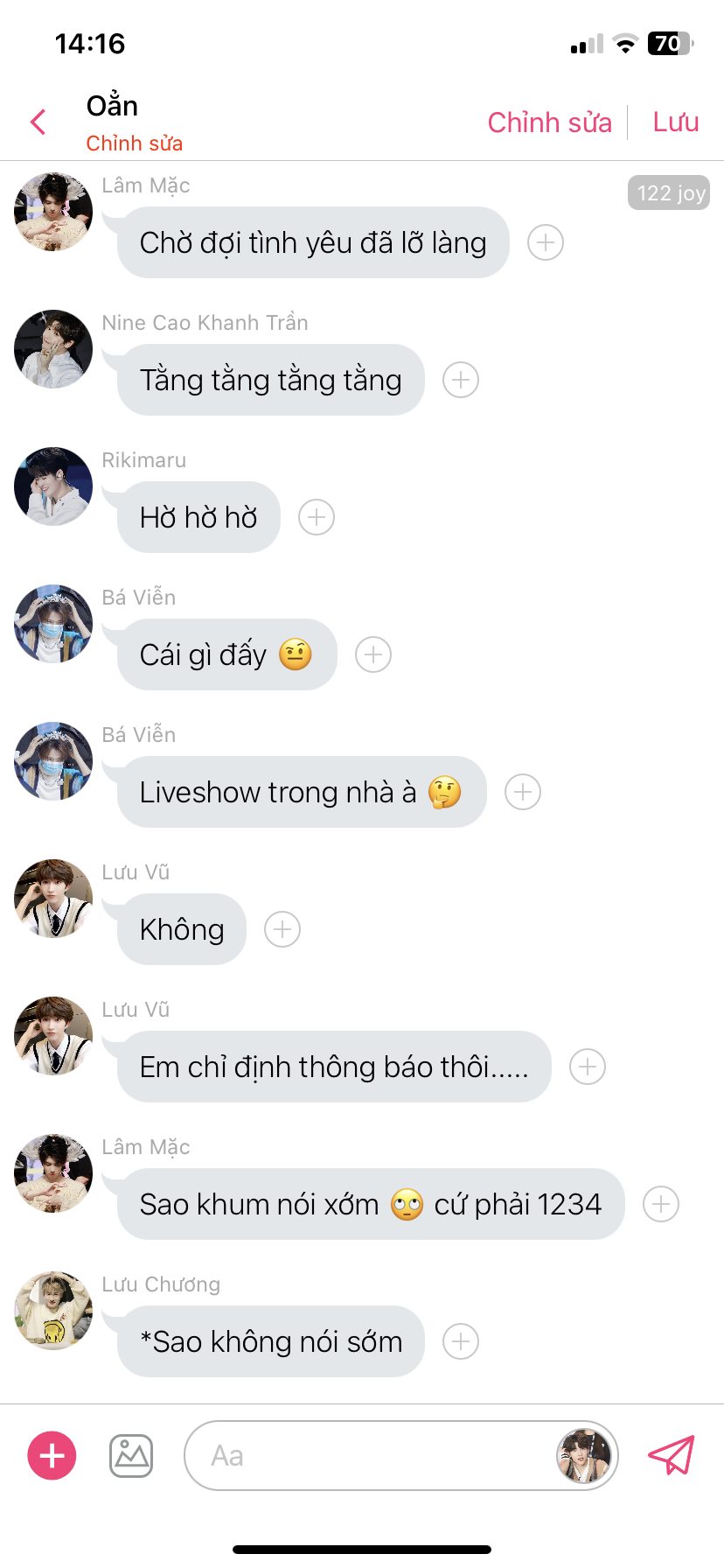Save with the Lưu button

[676, 122]
